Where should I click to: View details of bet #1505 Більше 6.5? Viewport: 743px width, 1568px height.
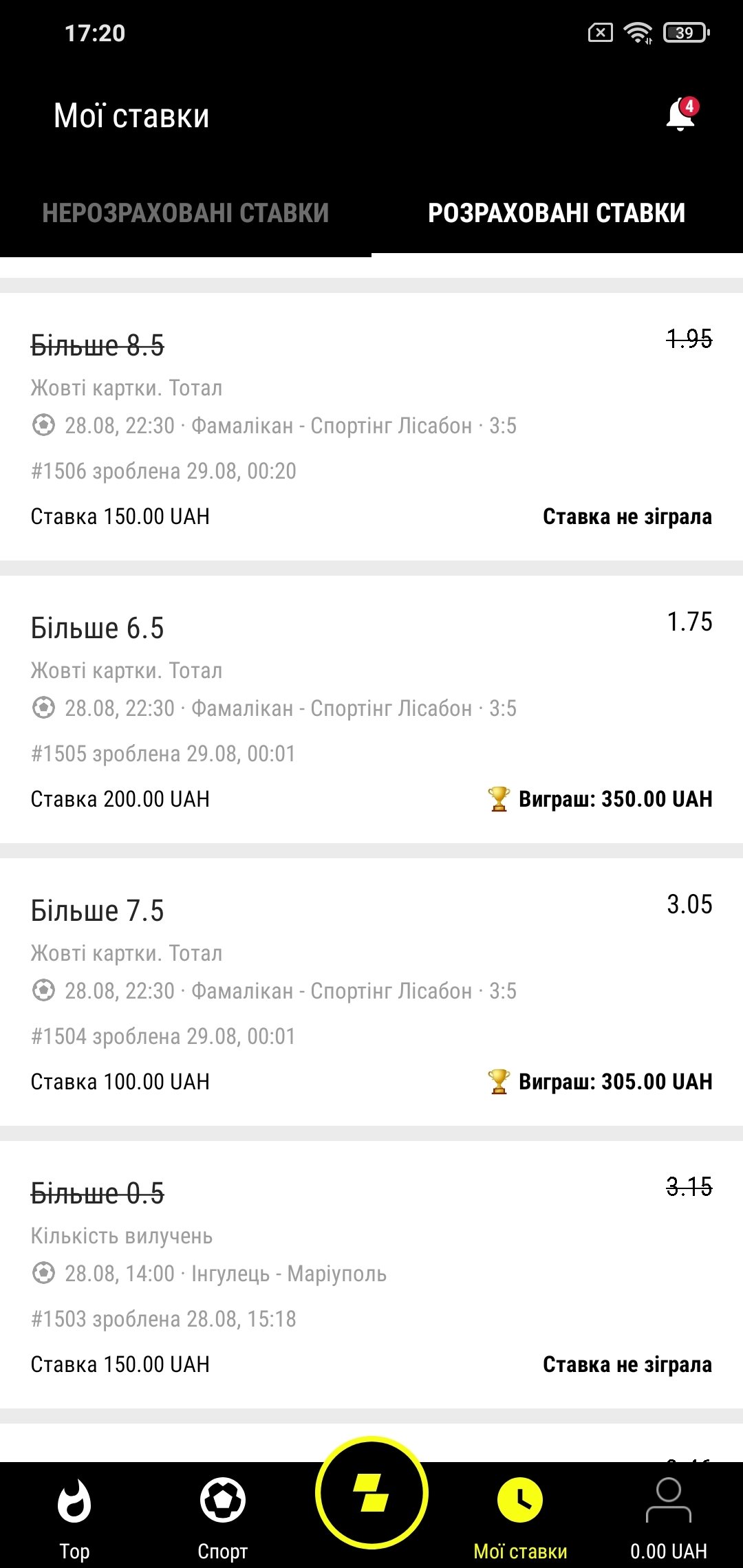coord(371,709)
